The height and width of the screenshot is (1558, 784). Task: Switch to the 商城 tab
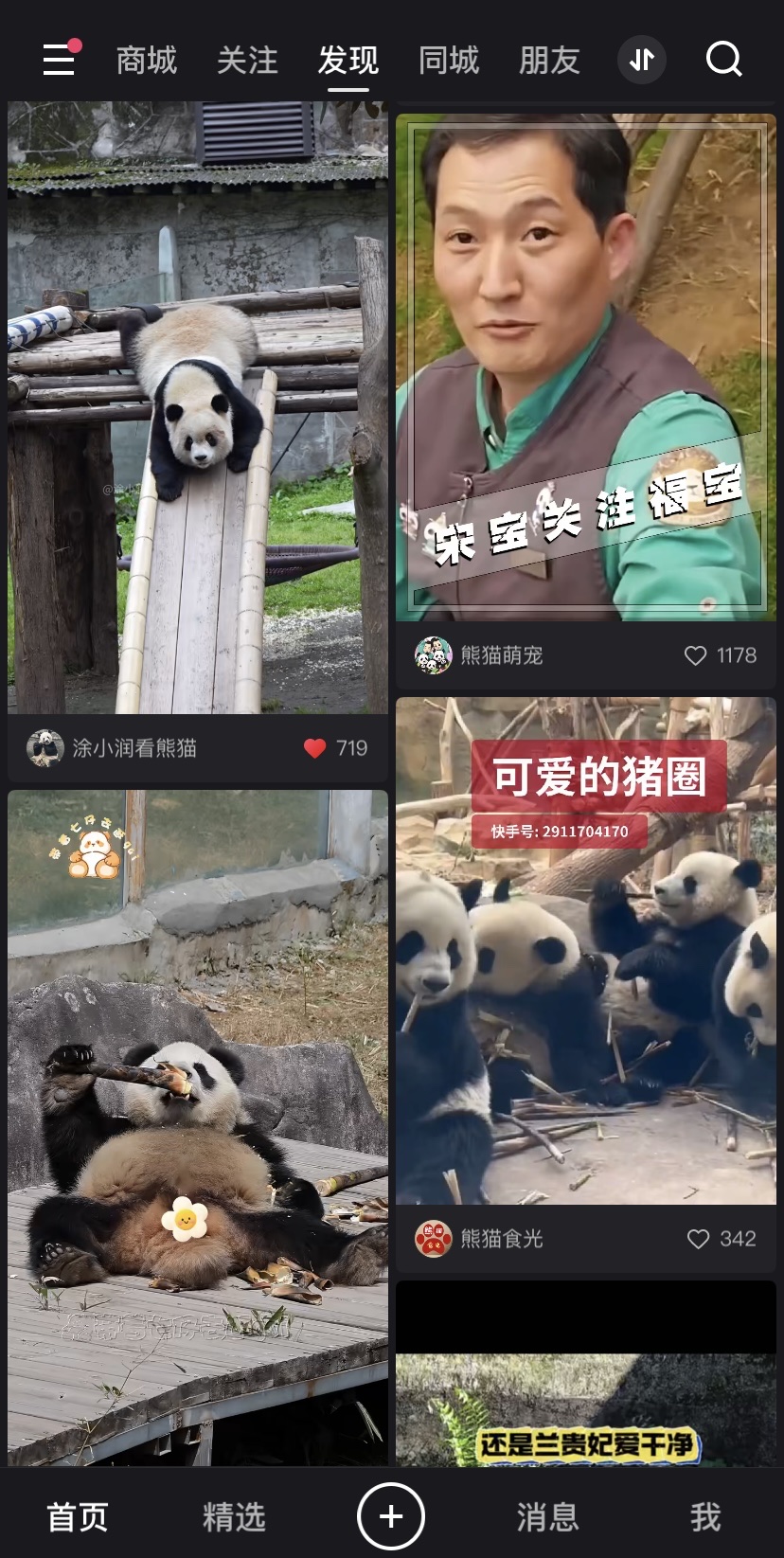click(146, 61)
